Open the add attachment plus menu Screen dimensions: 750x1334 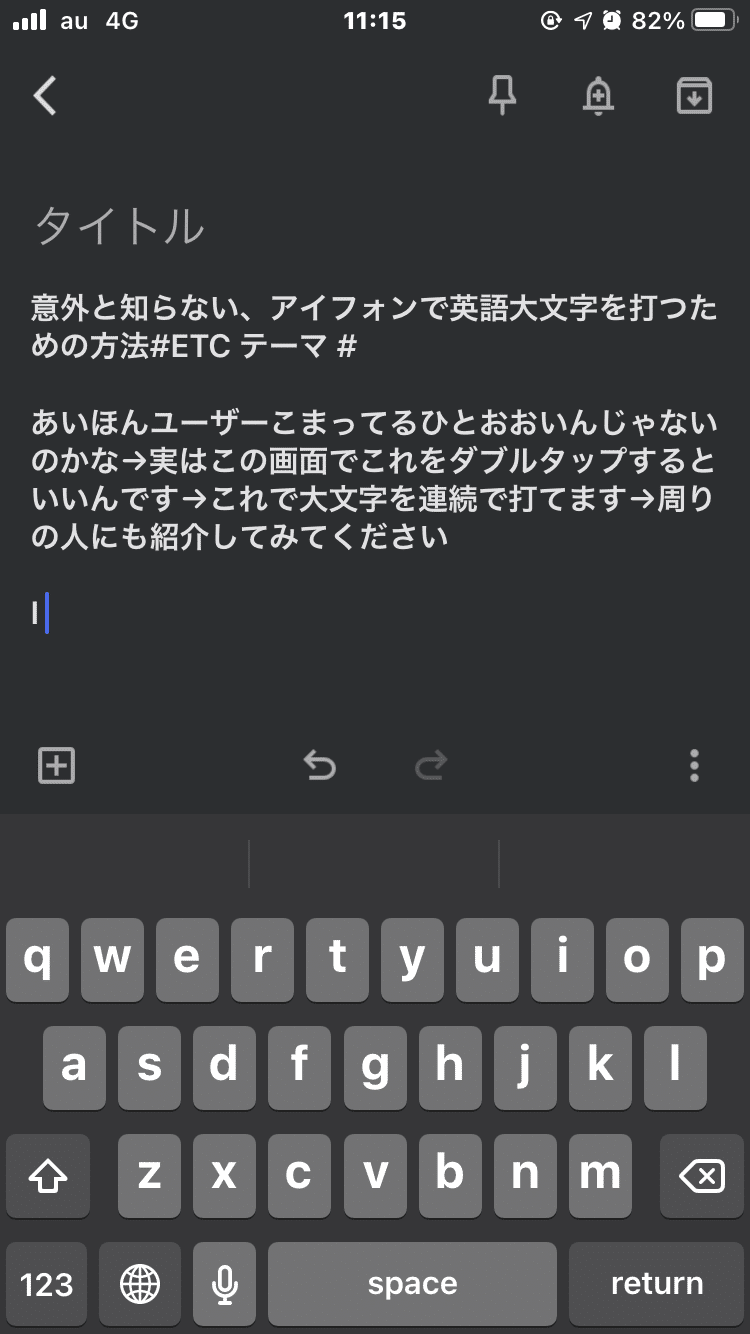(x=56, y=766)
